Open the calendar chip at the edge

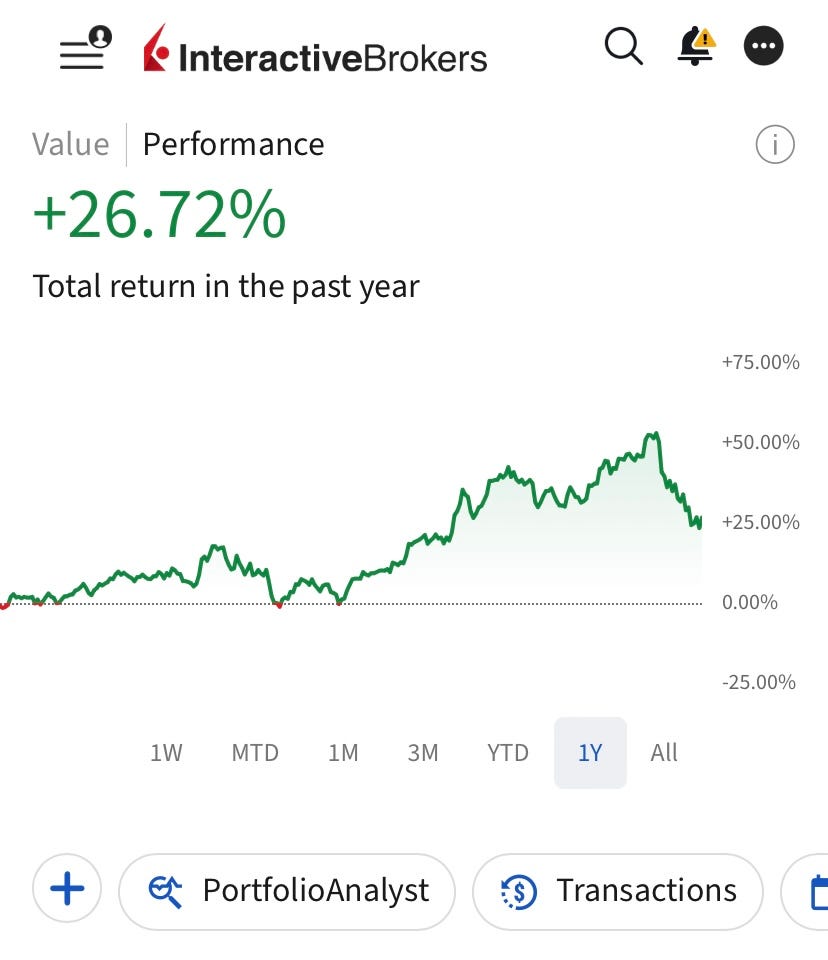pyautogui.click(x=814, y=889)
